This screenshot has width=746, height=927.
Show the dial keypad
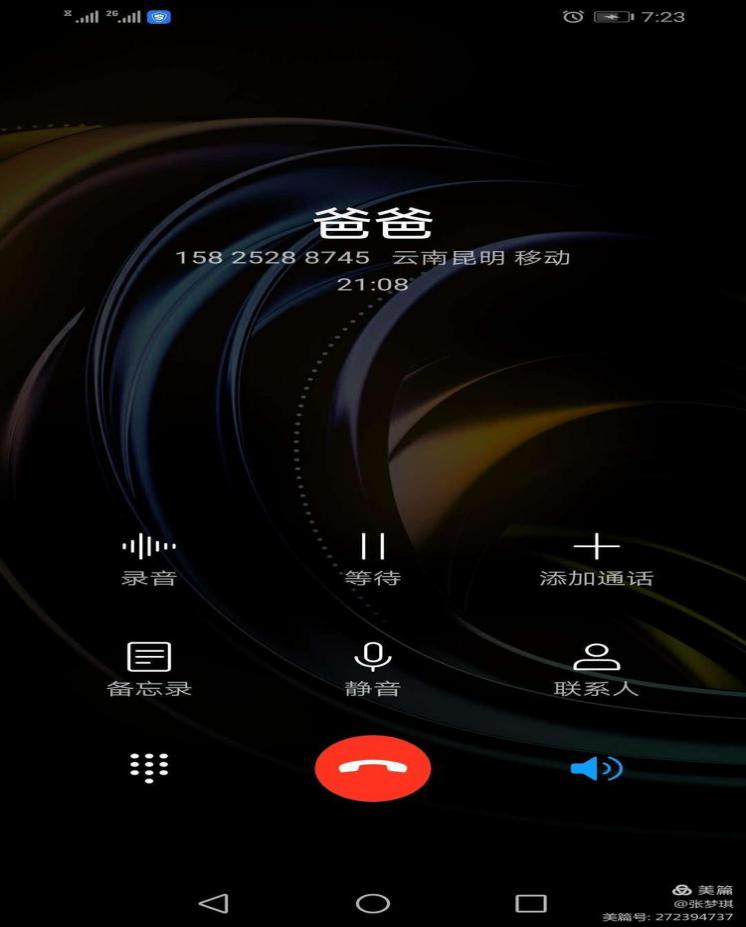(149, 767)
